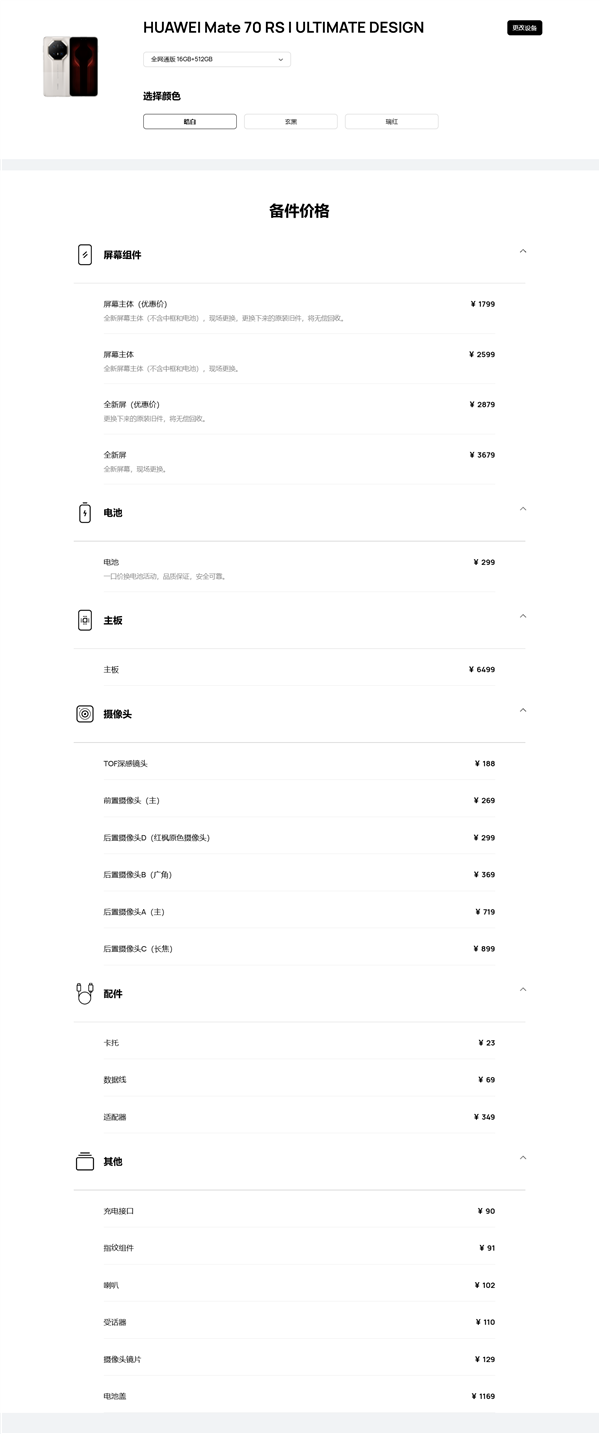Tap the 更改设备 button
600x1434 pixels.
point(524,28)
